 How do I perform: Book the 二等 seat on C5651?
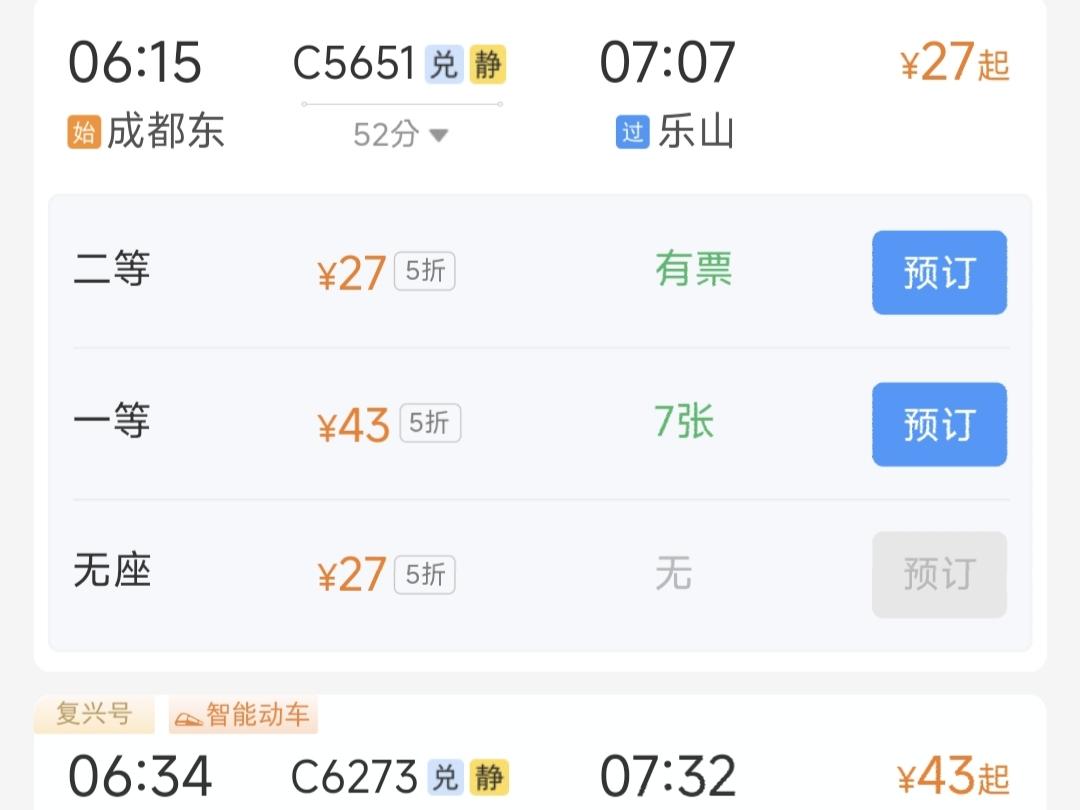click(x=938, y=273)
